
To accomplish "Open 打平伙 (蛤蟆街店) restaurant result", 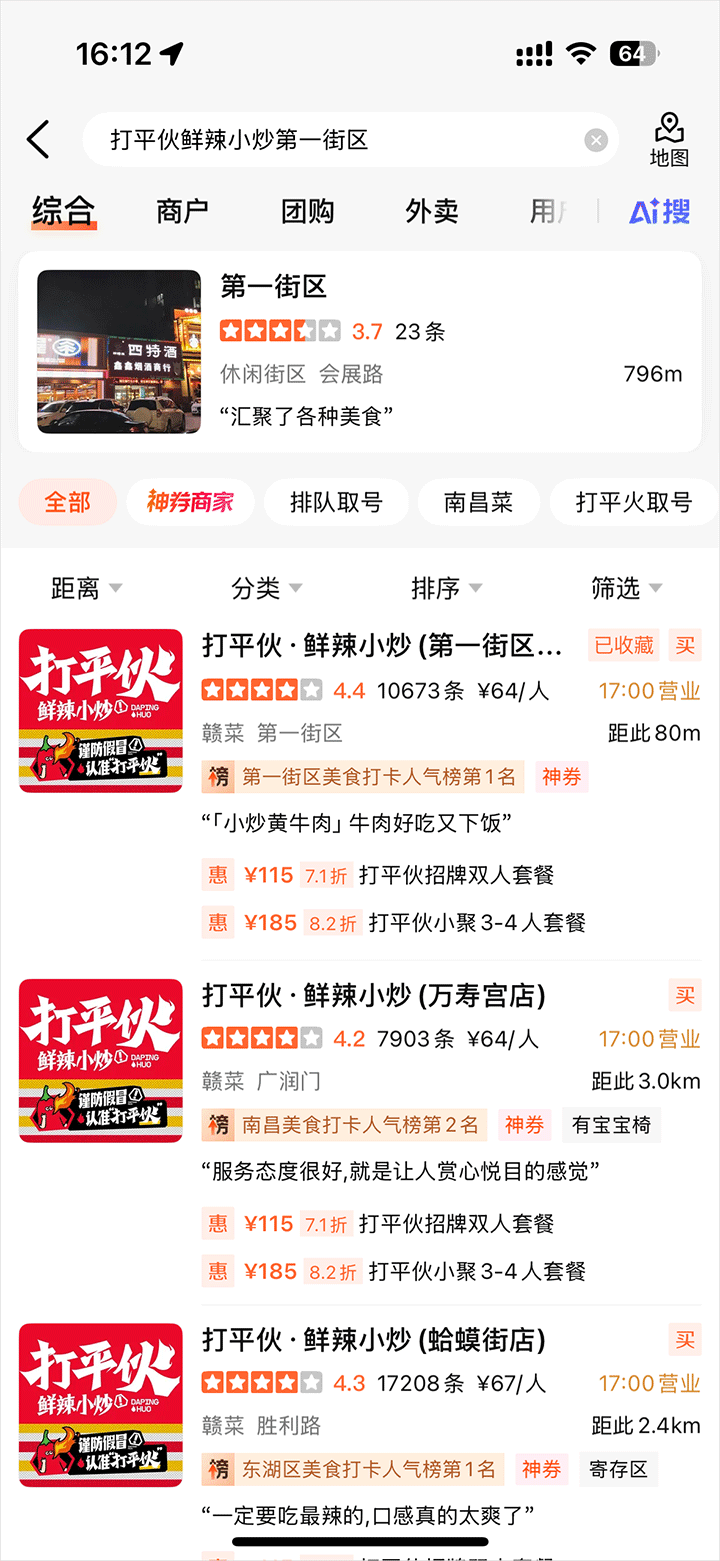I will pyautogui.click(x=374, y=1339).
